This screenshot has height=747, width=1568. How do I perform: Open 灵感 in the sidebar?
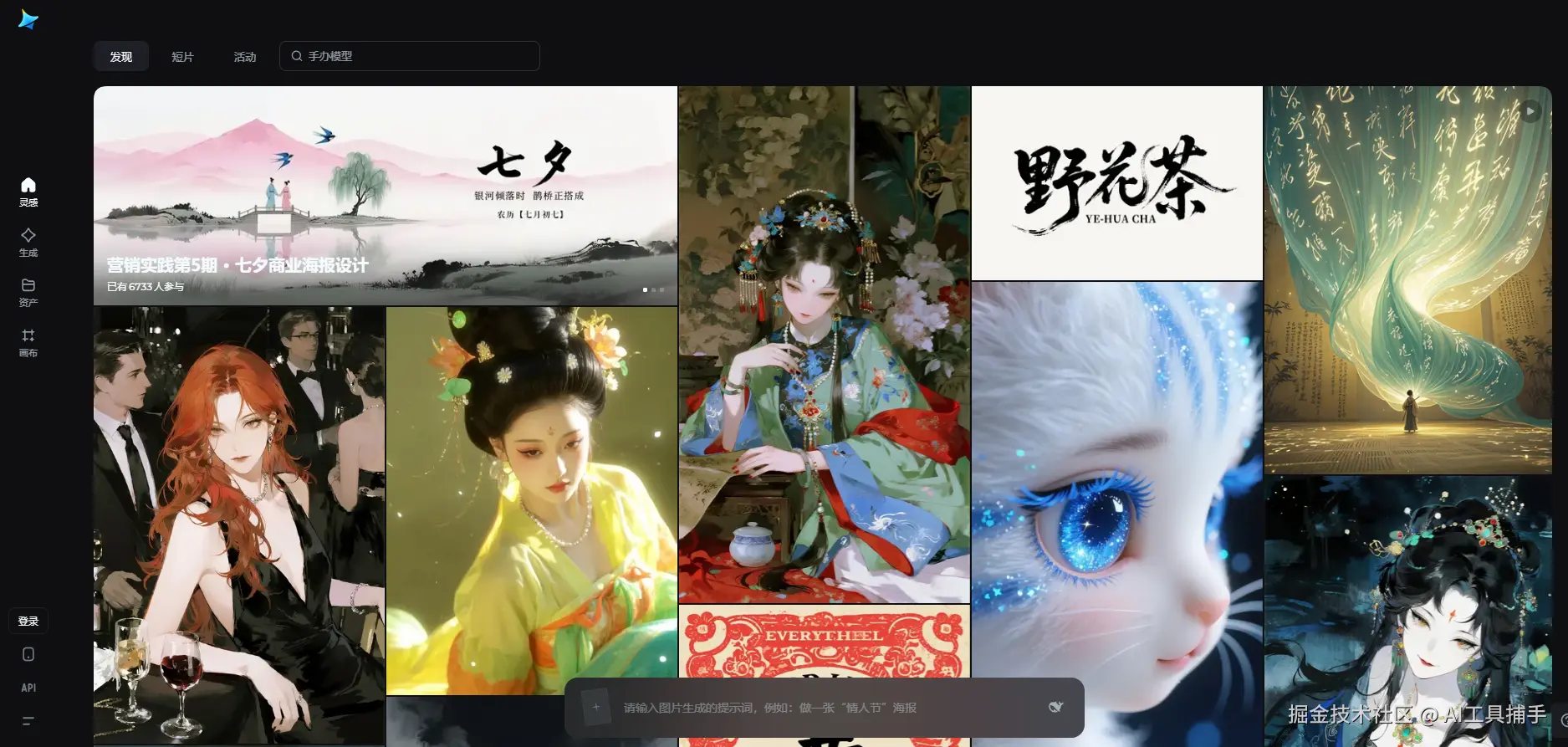point(28,192)
